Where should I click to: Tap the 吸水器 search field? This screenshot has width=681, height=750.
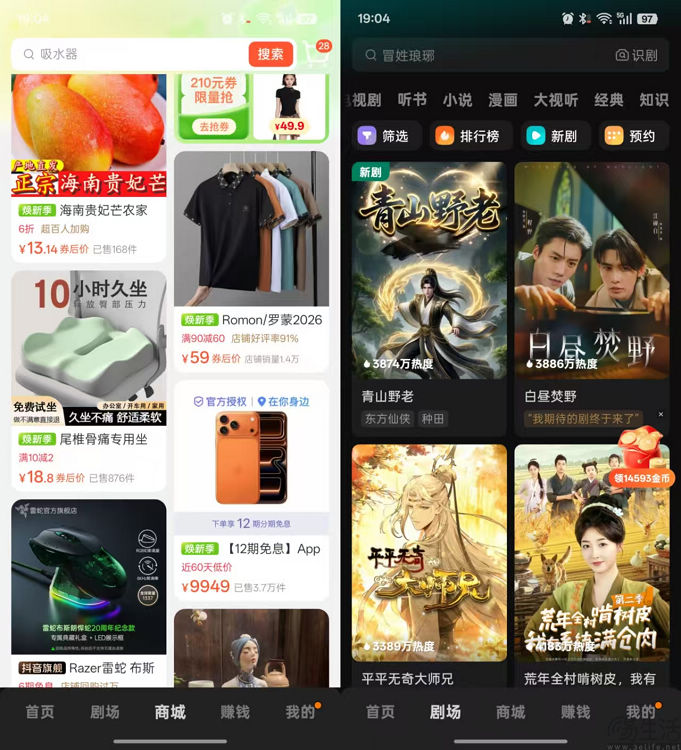[130, 54]
